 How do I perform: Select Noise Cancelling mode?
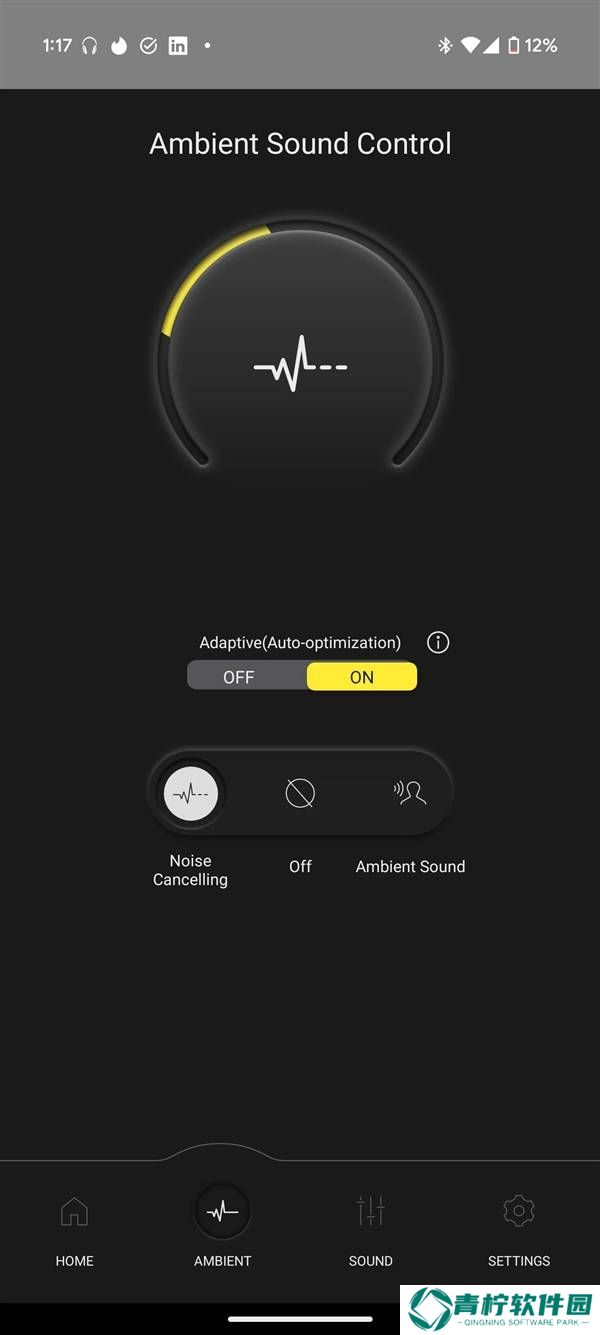coord(190,794)
